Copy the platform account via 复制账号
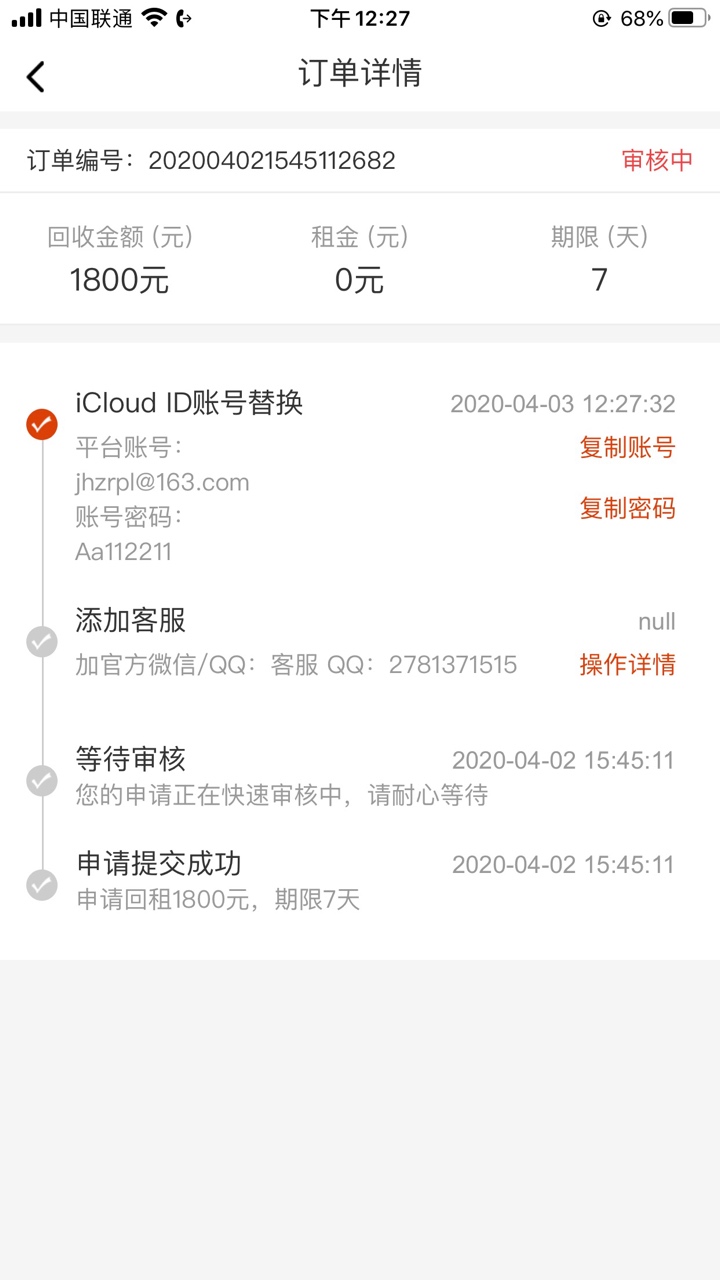This screenshot has height=1280, width=720. (627, 448)
